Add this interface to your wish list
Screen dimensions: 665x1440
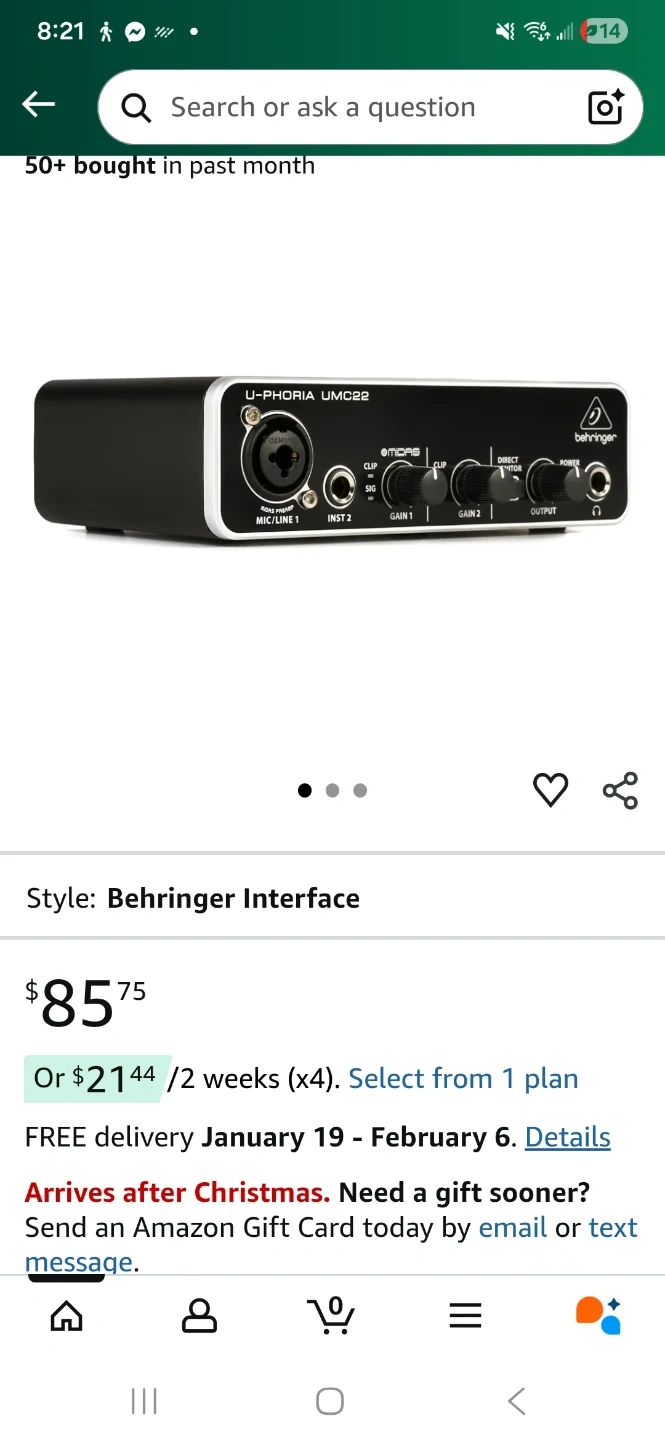coord(550,790)
